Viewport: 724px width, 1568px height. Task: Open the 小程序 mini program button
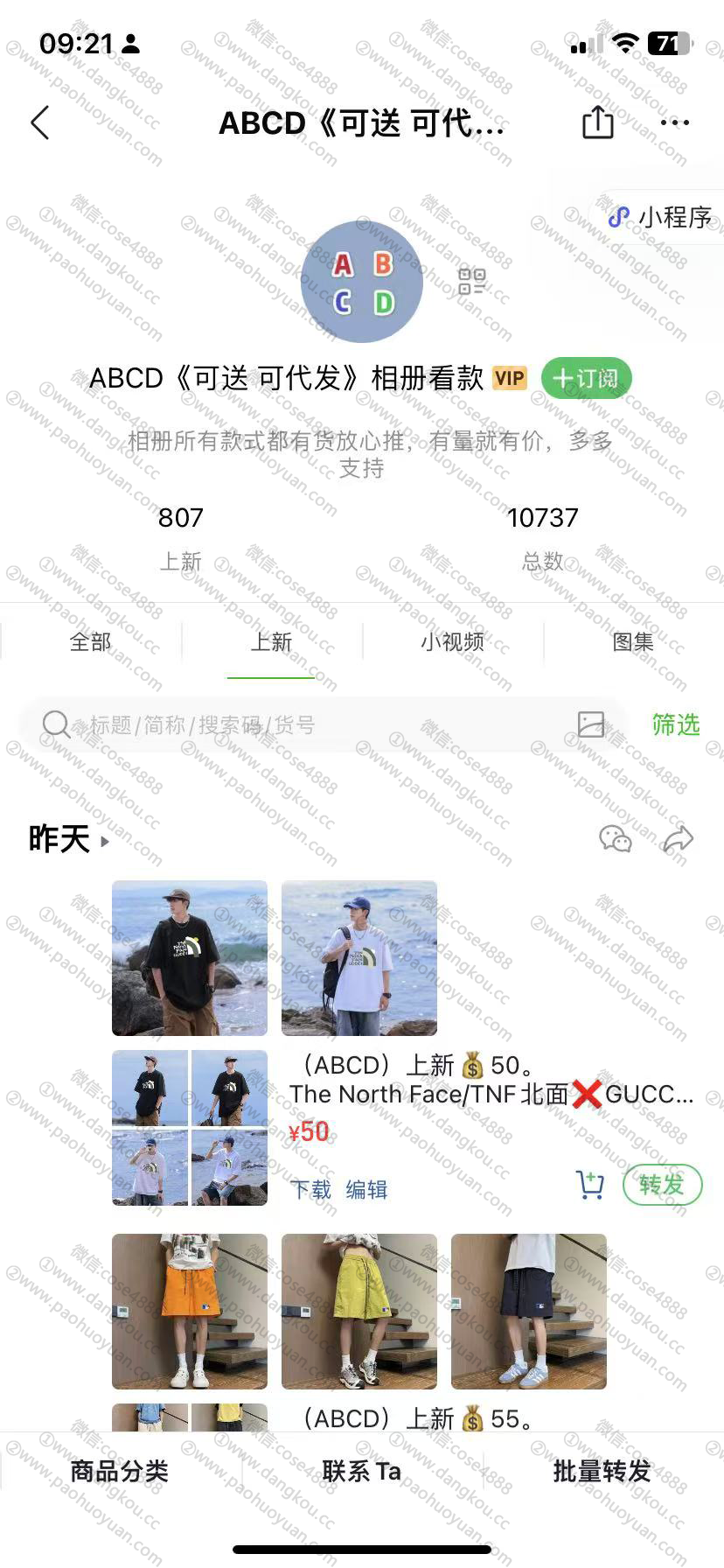pyautogui.click(x=662, y=217)
